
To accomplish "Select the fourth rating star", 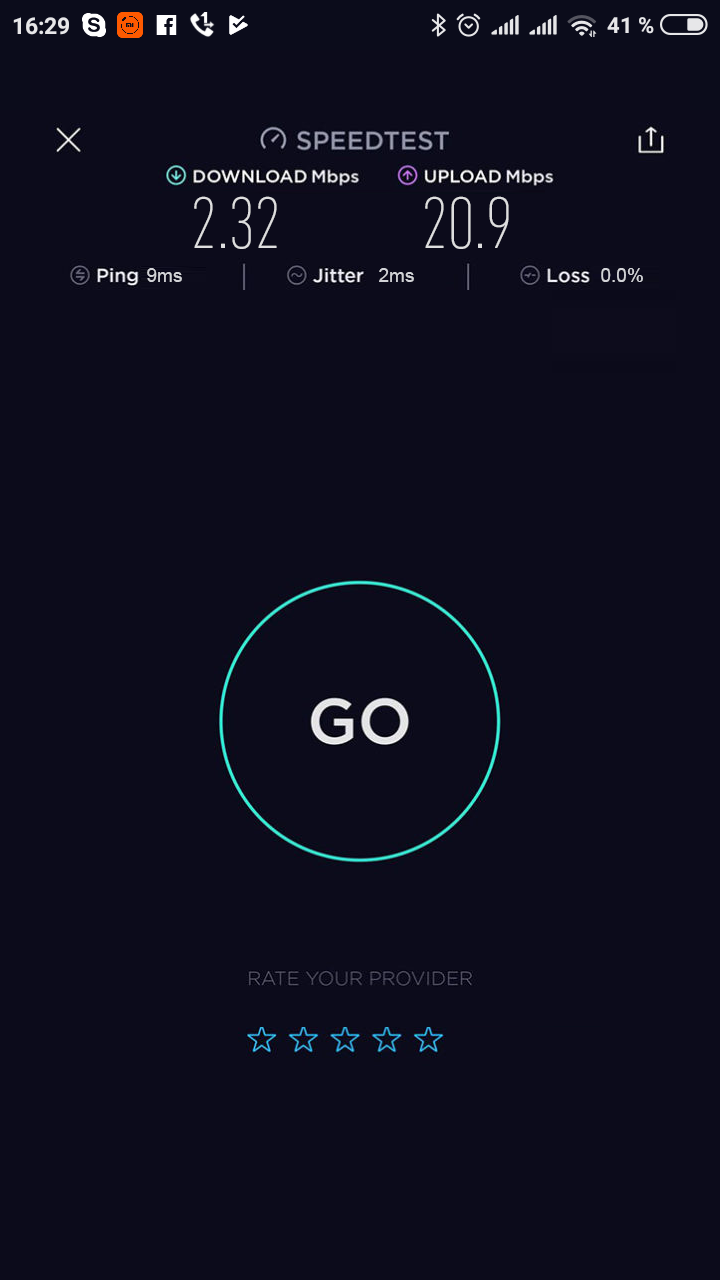I will tap(387, 1040).
